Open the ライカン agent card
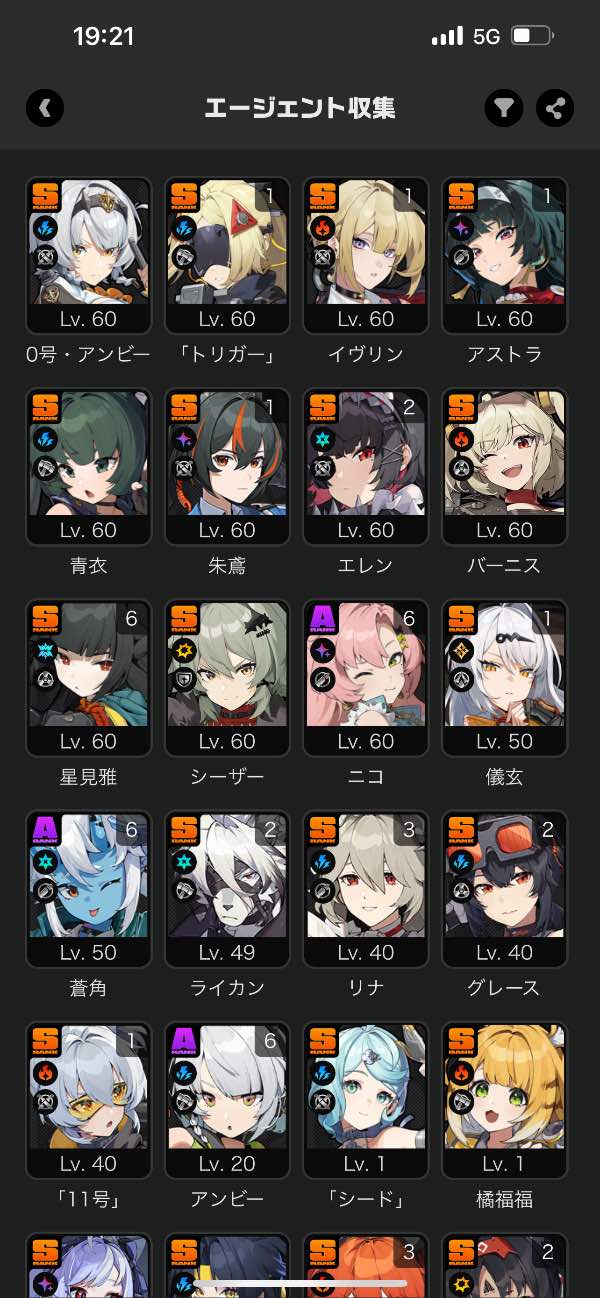This screenshot has width=600, height=1298. (x=227, y=889)
